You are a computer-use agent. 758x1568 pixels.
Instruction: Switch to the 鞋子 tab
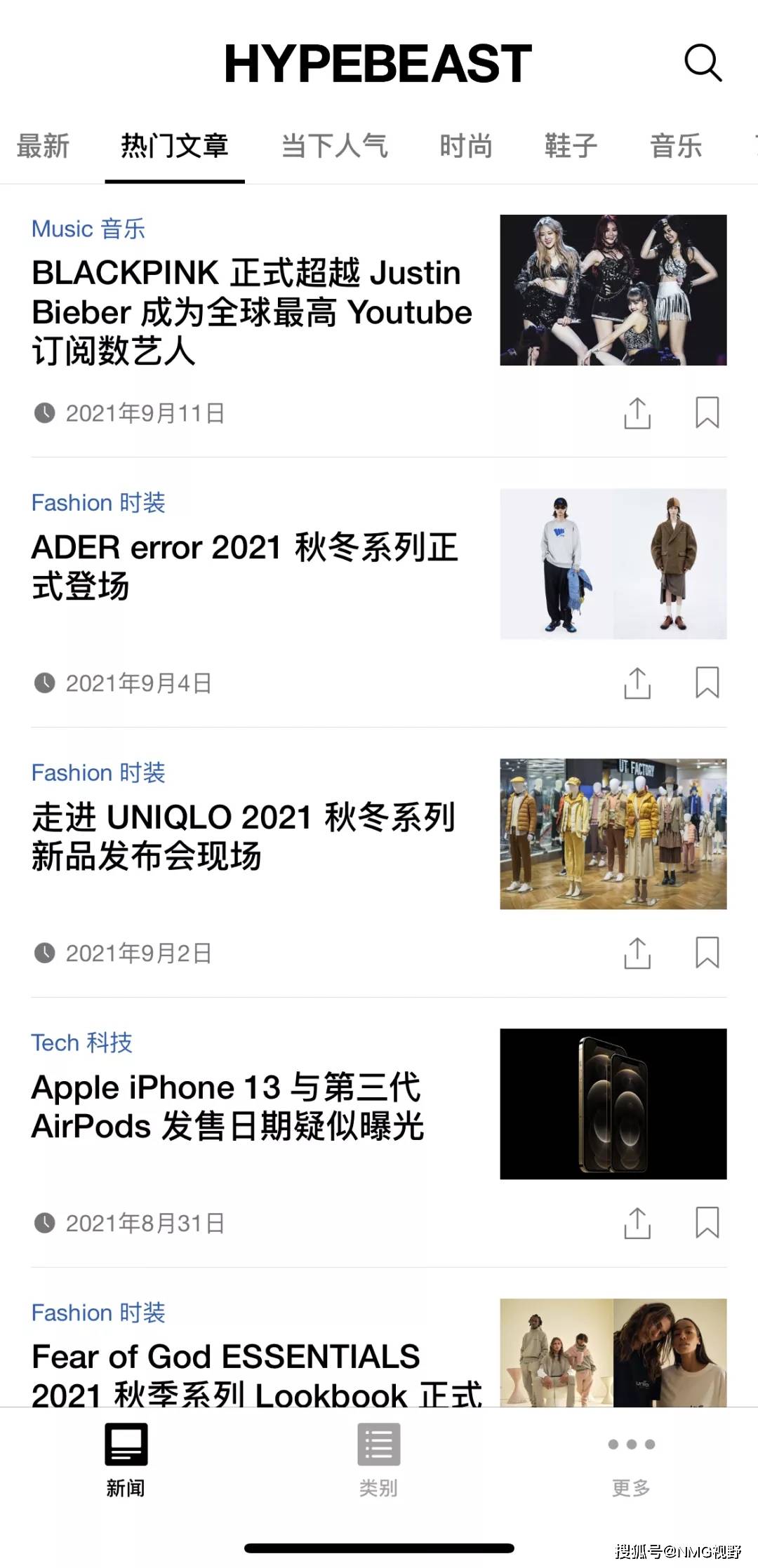coord(571,145)
